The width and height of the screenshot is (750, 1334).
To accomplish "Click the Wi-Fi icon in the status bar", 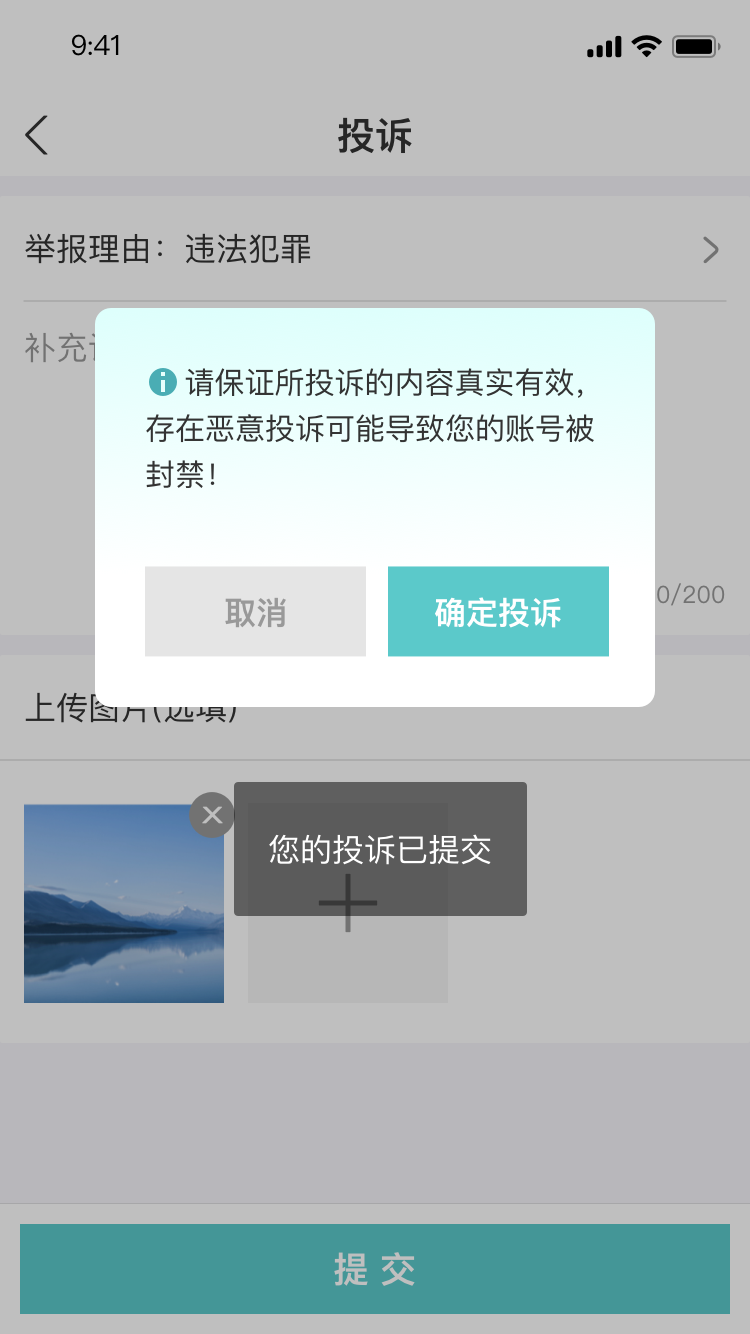I will click(x=645, y=45).
